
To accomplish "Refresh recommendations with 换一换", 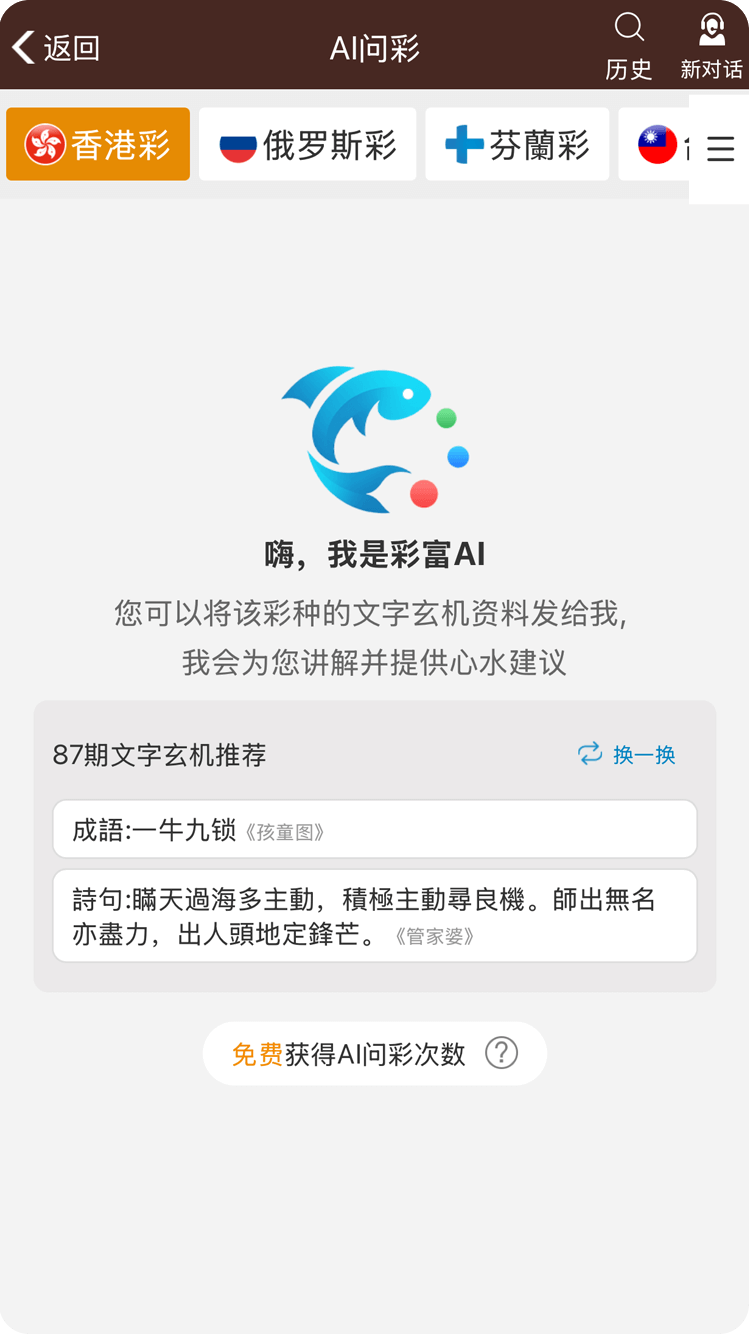I will (627, 754).
